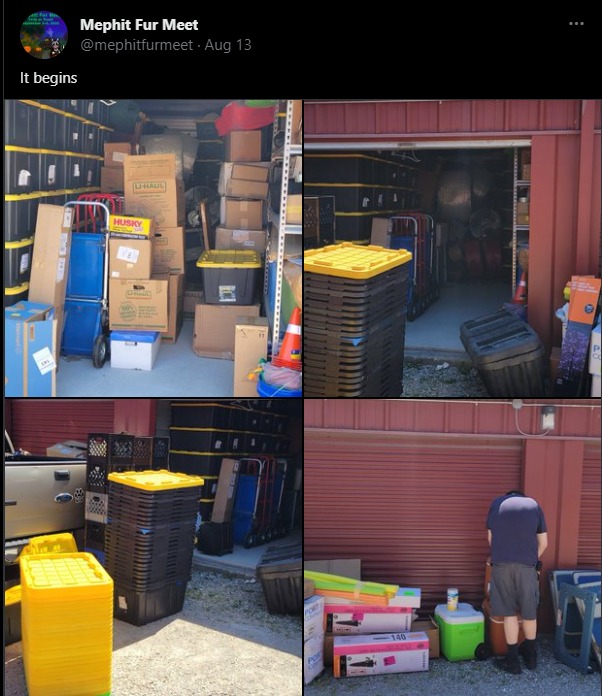The height and width of the screenshot is (696, 602).
Task: Open Mephit Fur Meet profile avatar
Action: (44, 35)
